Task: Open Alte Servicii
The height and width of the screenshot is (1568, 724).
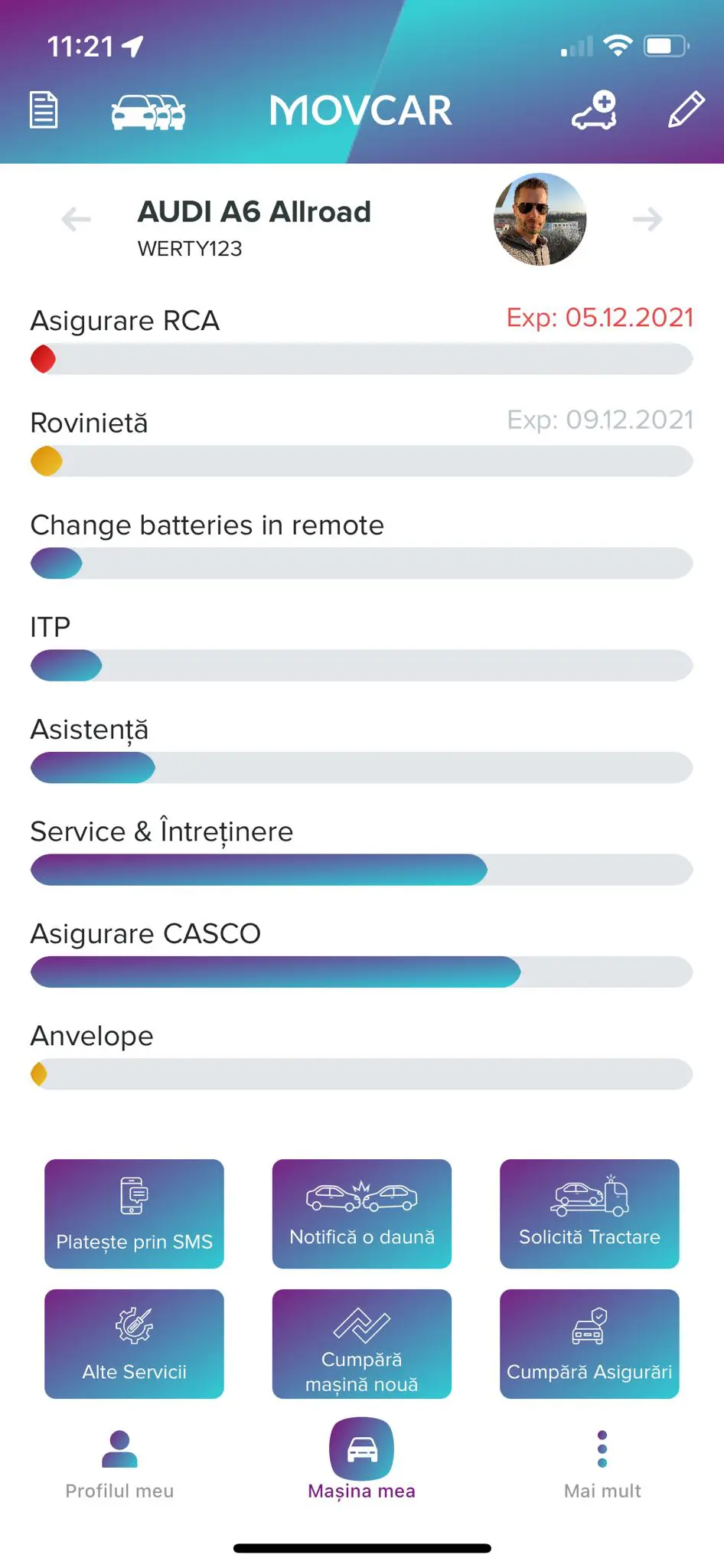Action: click(134, 1344)
